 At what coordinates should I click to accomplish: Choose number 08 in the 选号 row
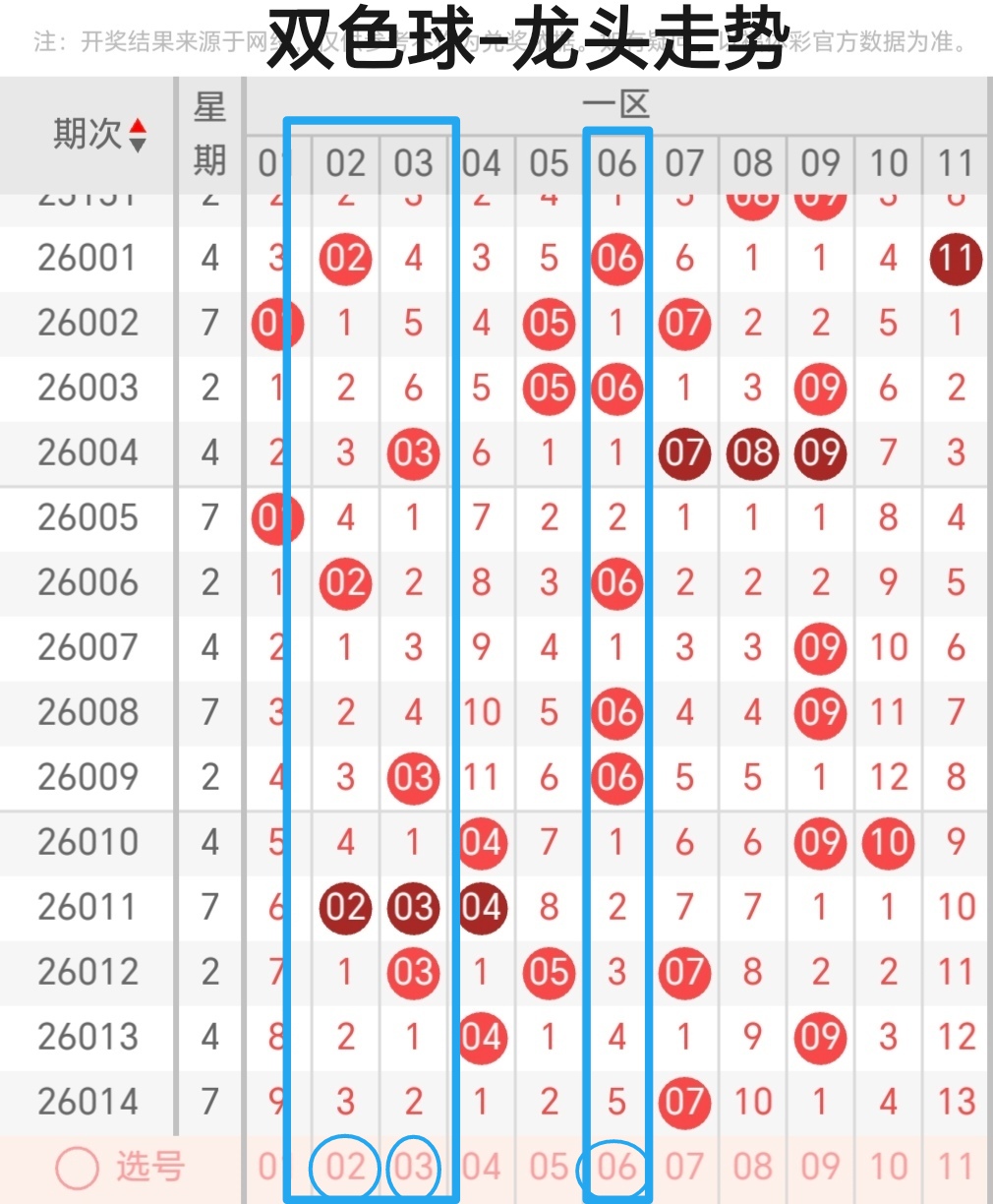point(752,1168)
